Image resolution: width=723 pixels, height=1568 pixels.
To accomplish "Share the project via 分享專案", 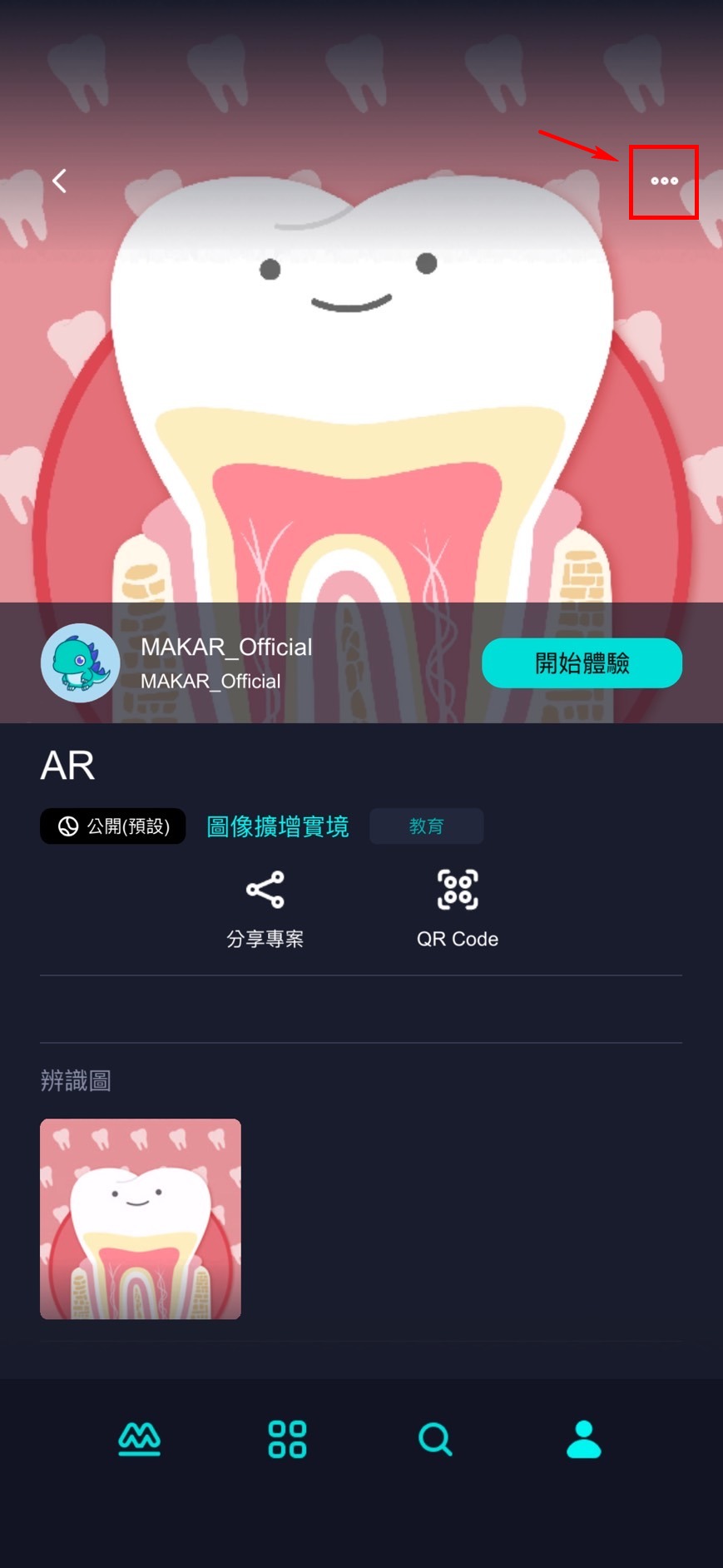I will 265,908.
